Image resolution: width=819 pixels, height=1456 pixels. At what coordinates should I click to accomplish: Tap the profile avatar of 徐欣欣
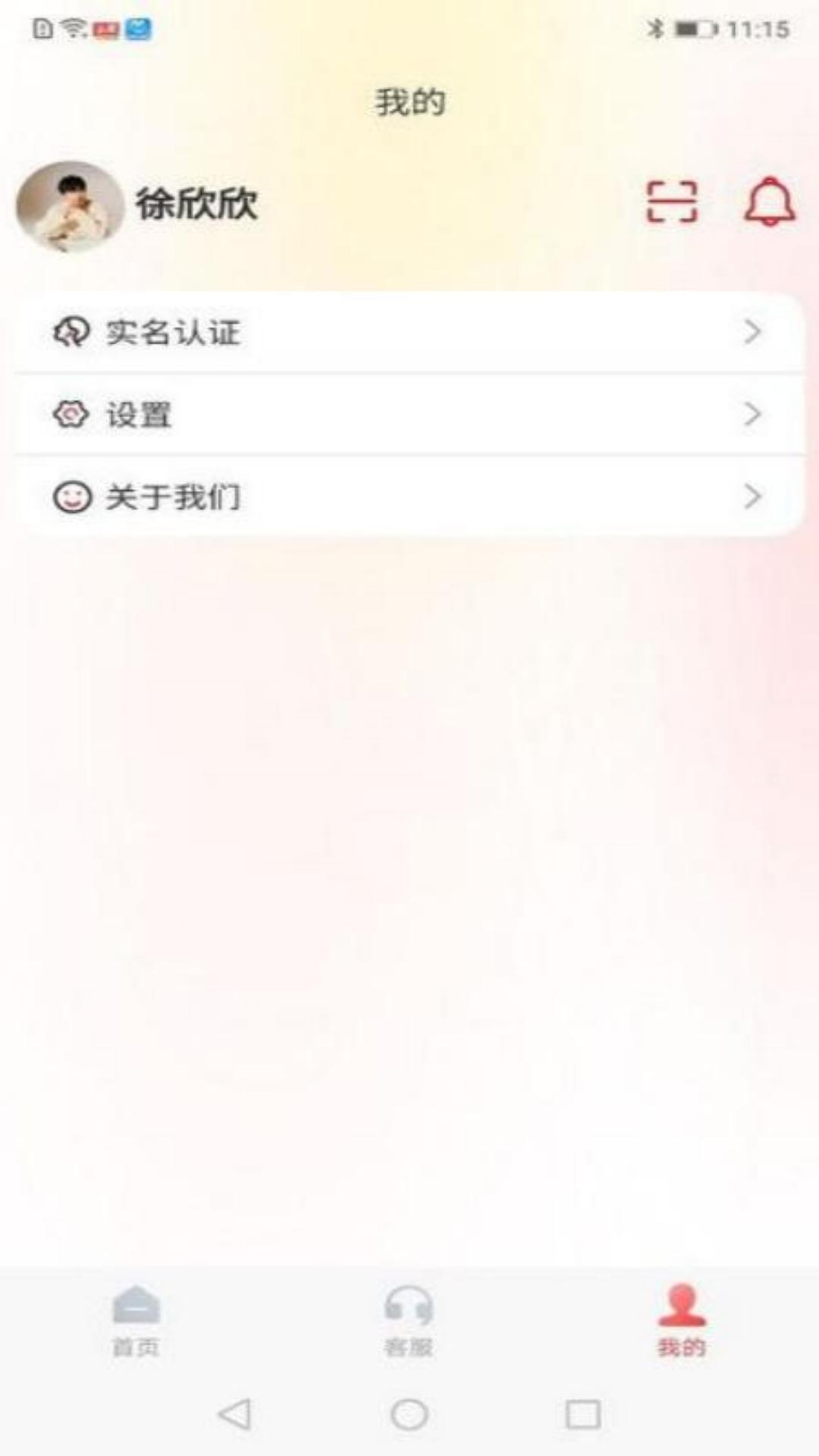(70, 206)
